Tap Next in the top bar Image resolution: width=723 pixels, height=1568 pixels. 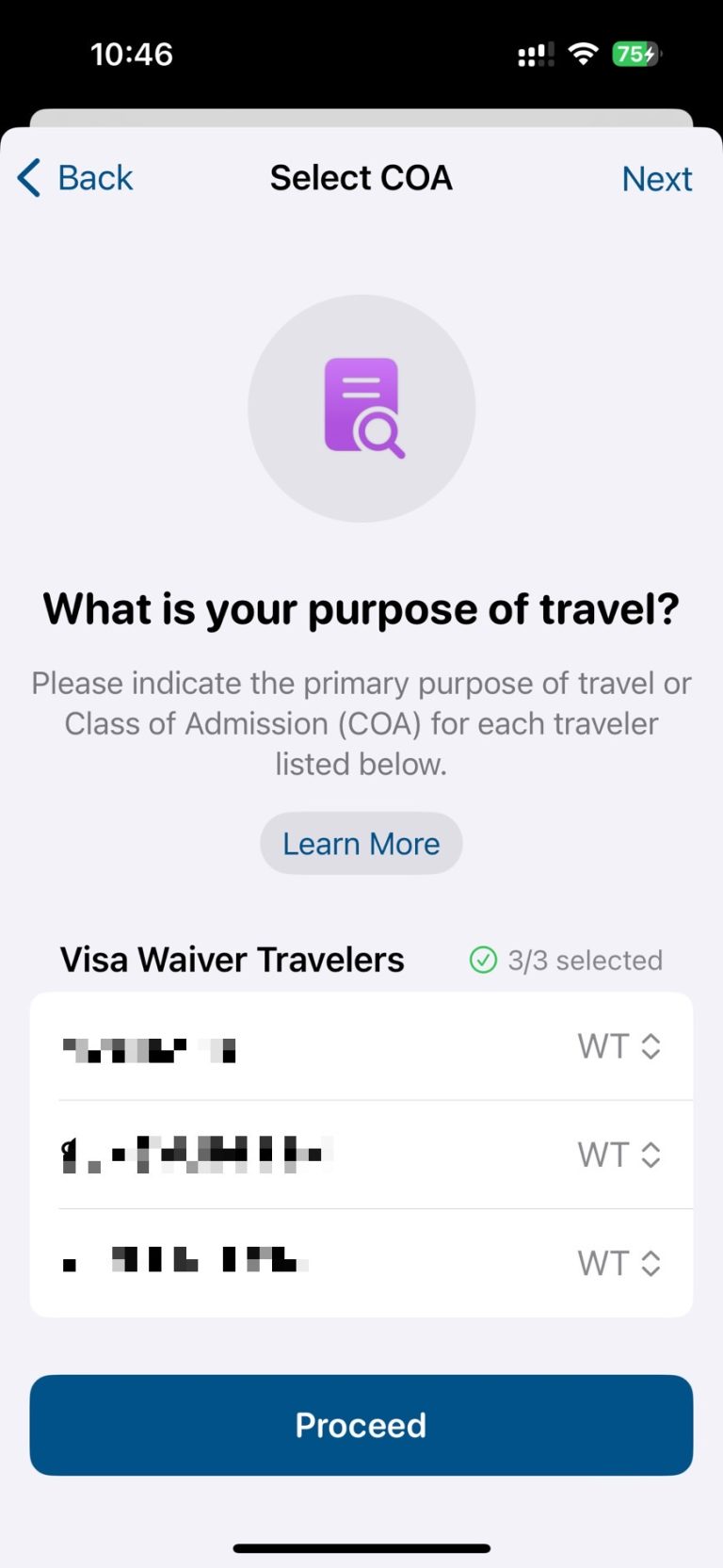tap(656, 179)
